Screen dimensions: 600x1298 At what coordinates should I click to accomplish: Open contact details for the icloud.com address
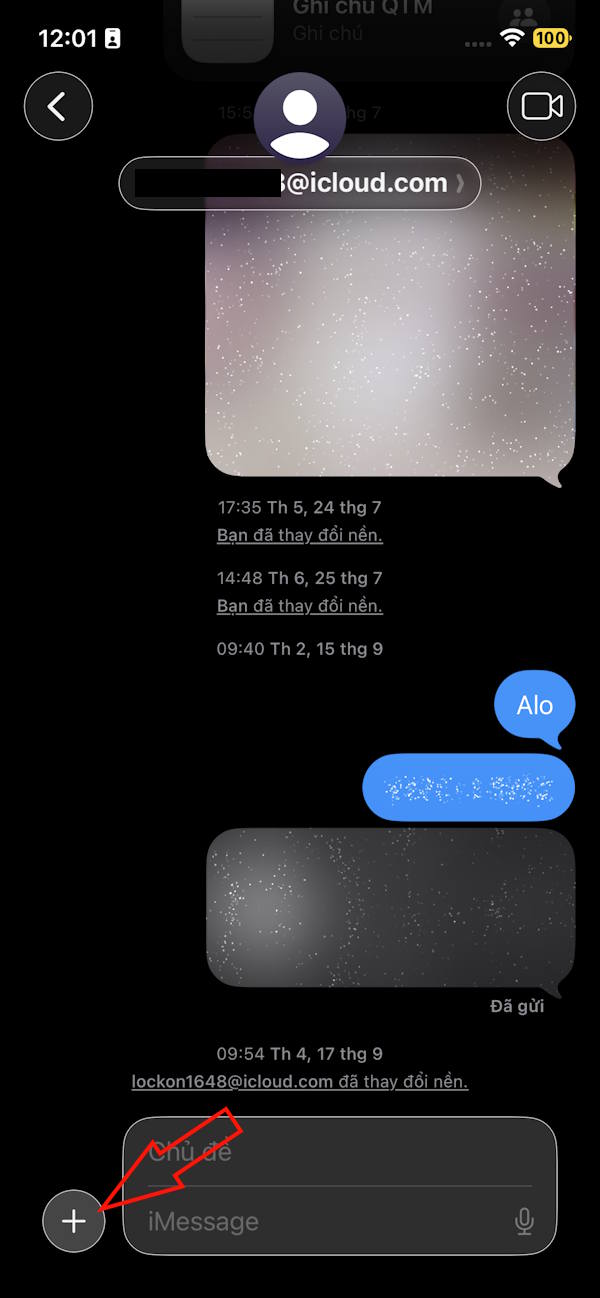click(x=299, y=184)
